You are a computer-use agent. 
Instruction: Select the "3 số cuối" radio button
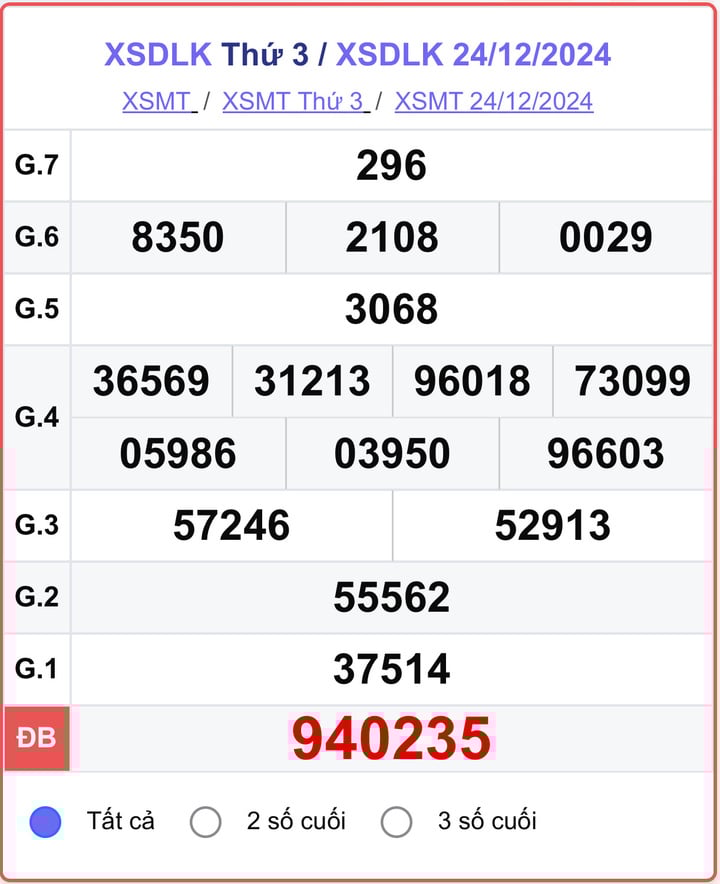(x=398, y=820)
